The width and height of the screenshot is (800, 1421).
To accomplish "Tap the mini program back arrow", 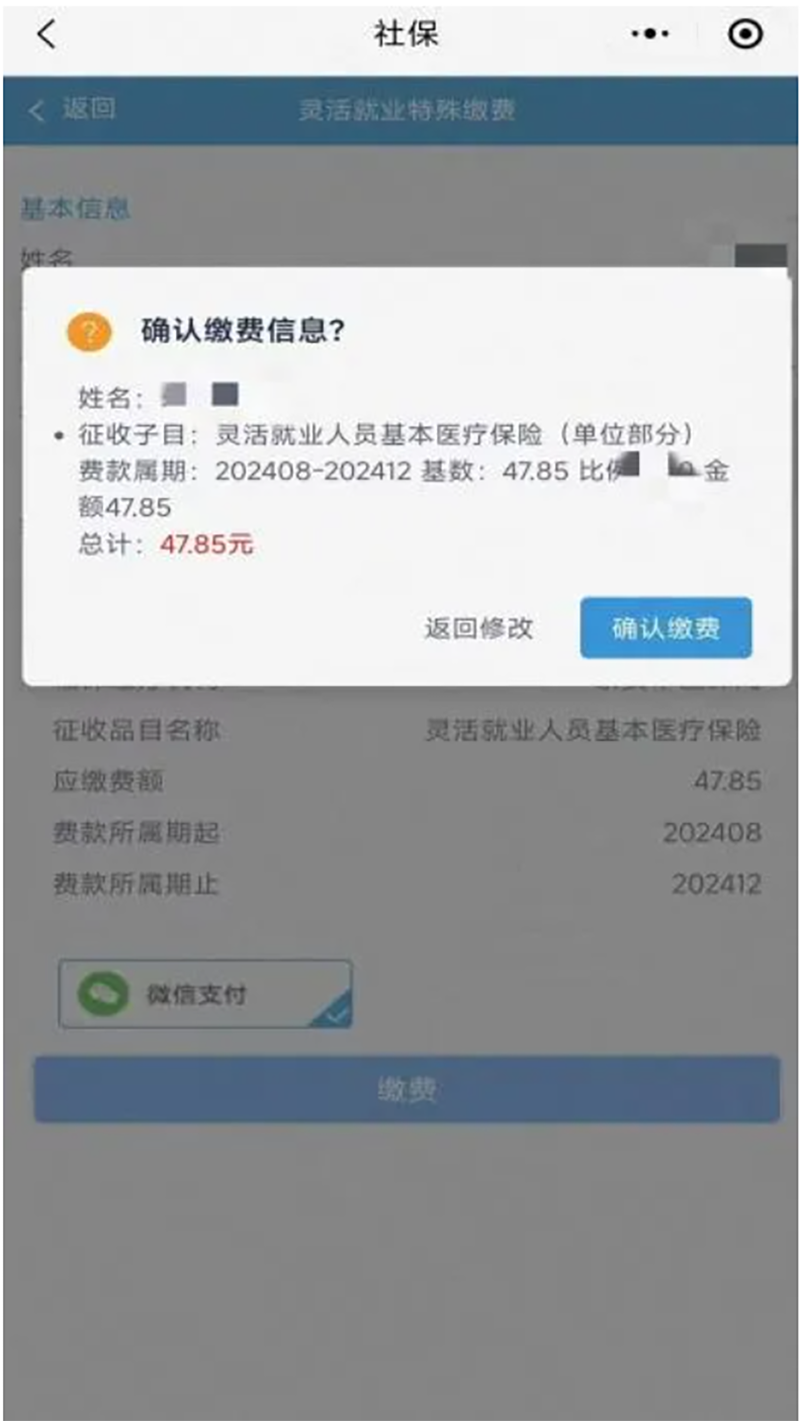I will point(46,34).
